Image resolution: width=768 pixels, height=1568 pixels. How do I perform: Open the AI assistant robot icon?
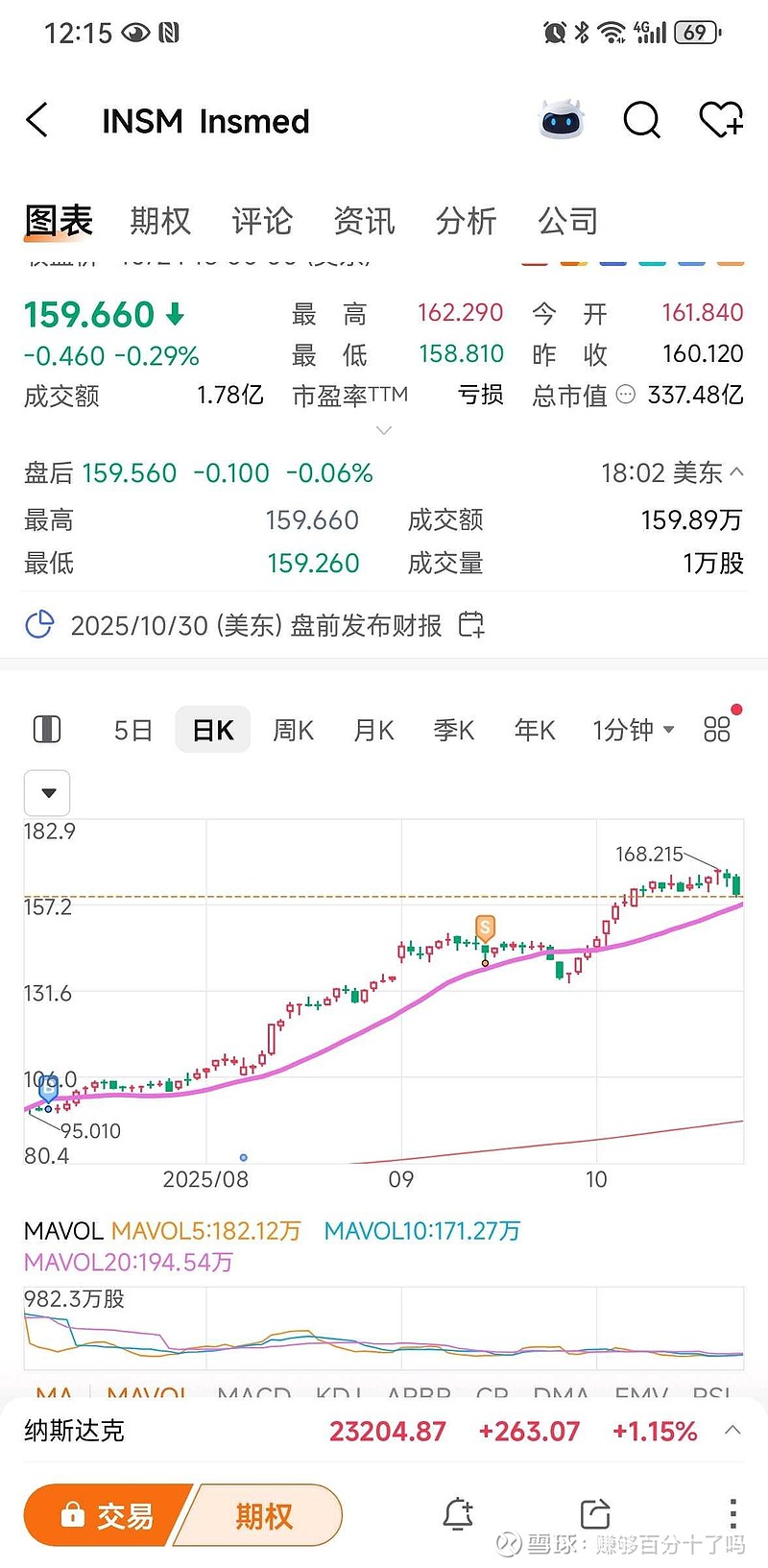click(561, 120)
